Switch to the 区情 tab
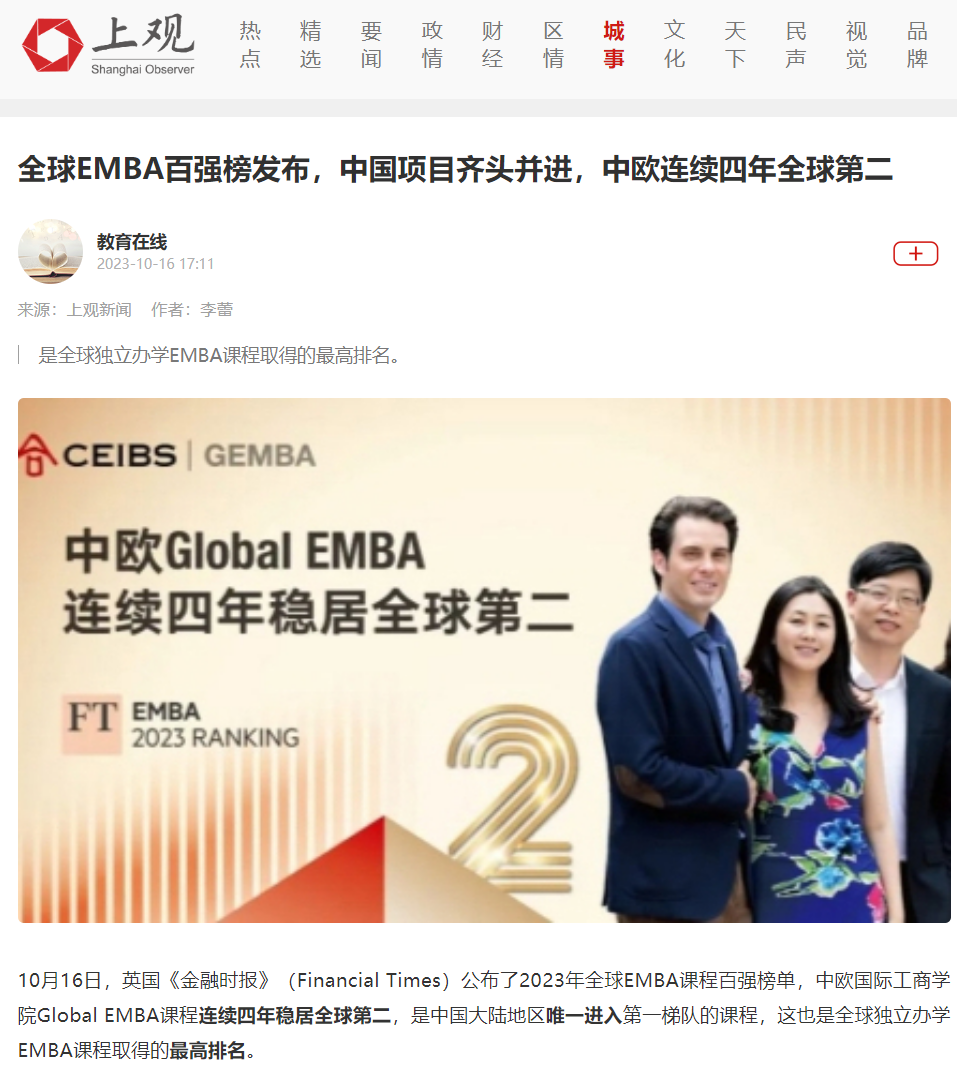The width and height of the screenshot is (957, 1074). click(554, 45)
